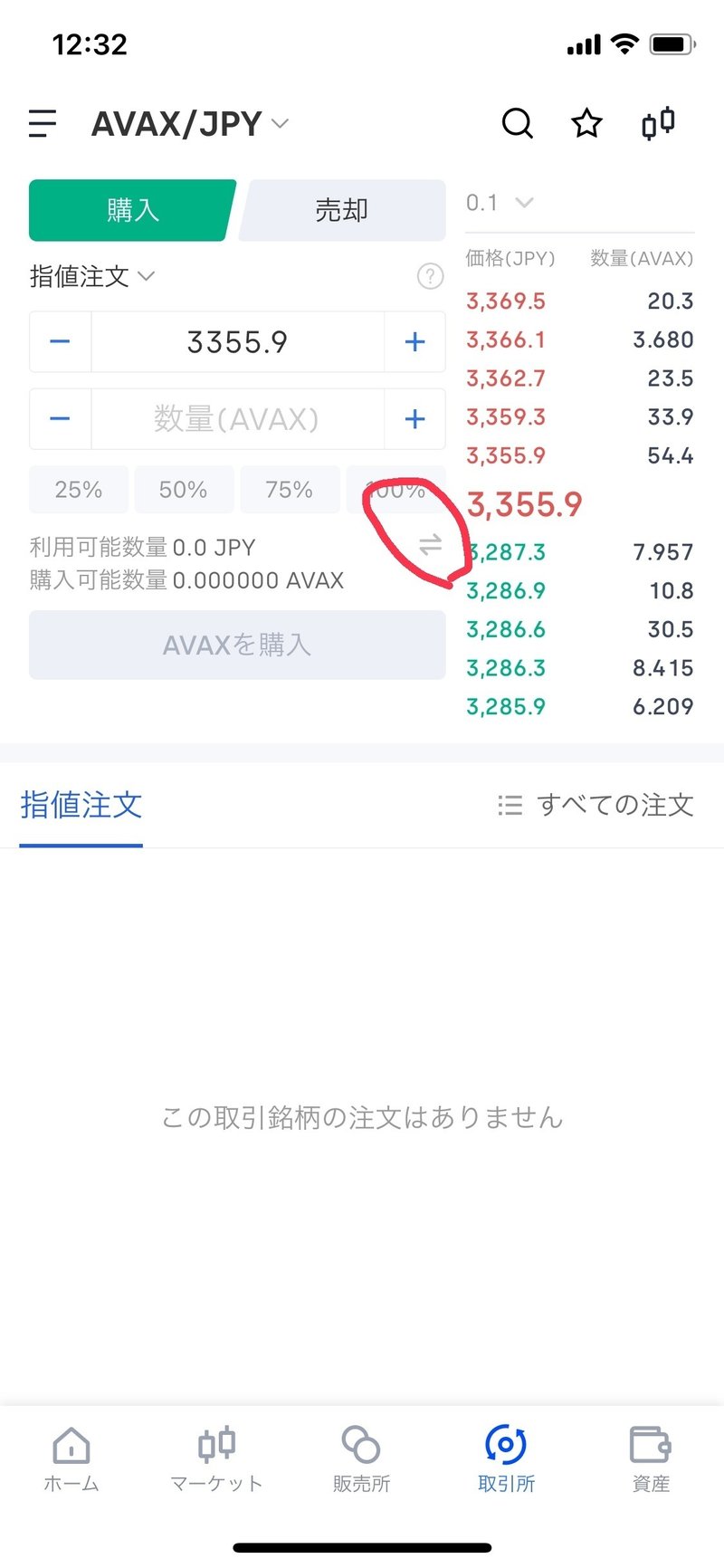Select the 購入 tab
This screenshot has width=724, height=1568.
click(x=132, y=210)
